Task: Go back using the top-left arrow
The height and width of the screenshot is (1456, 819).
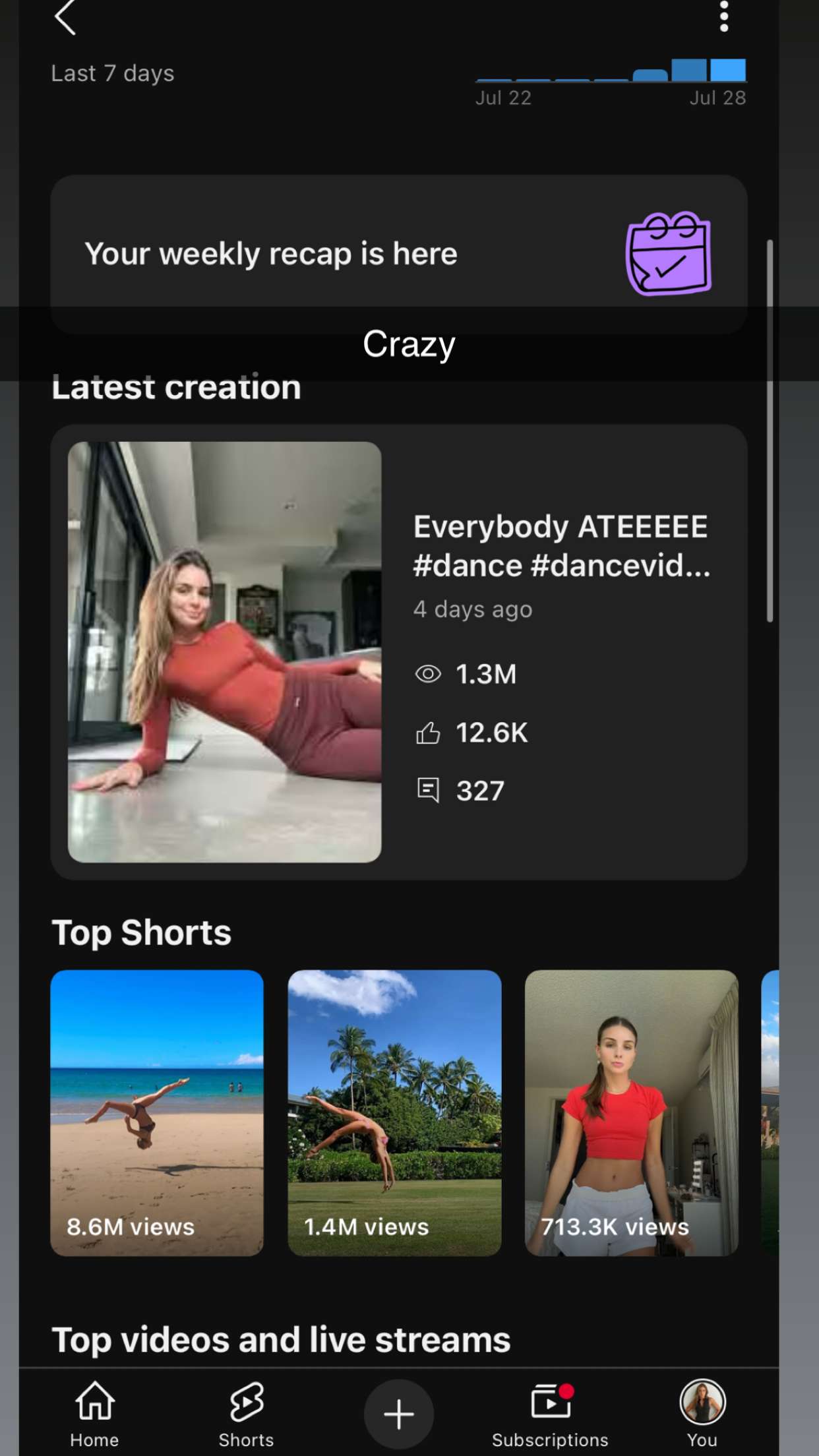Action: (x=65, y=17)
